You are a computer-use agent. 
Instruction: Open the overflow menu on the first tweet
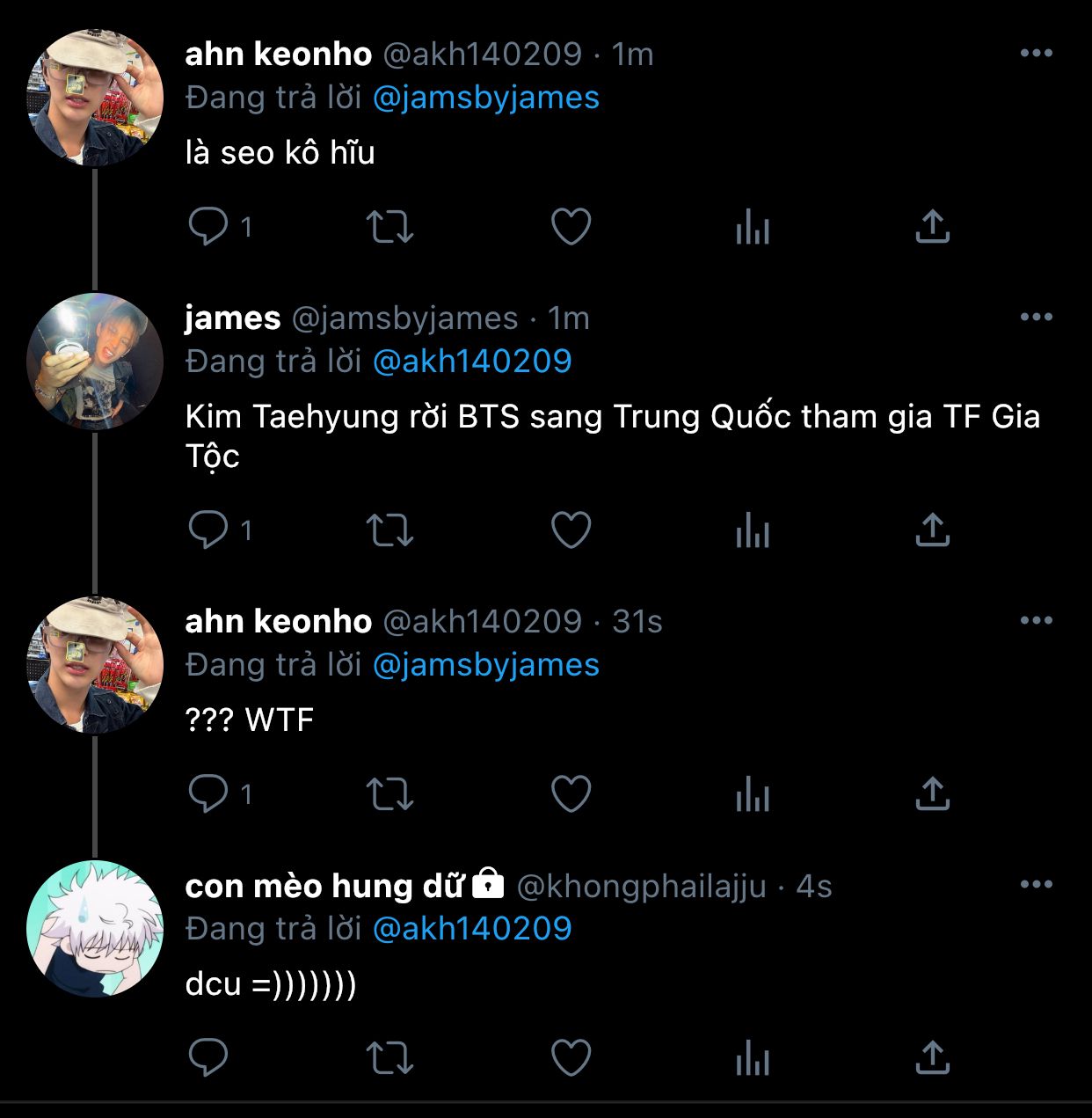point(1036,54)
